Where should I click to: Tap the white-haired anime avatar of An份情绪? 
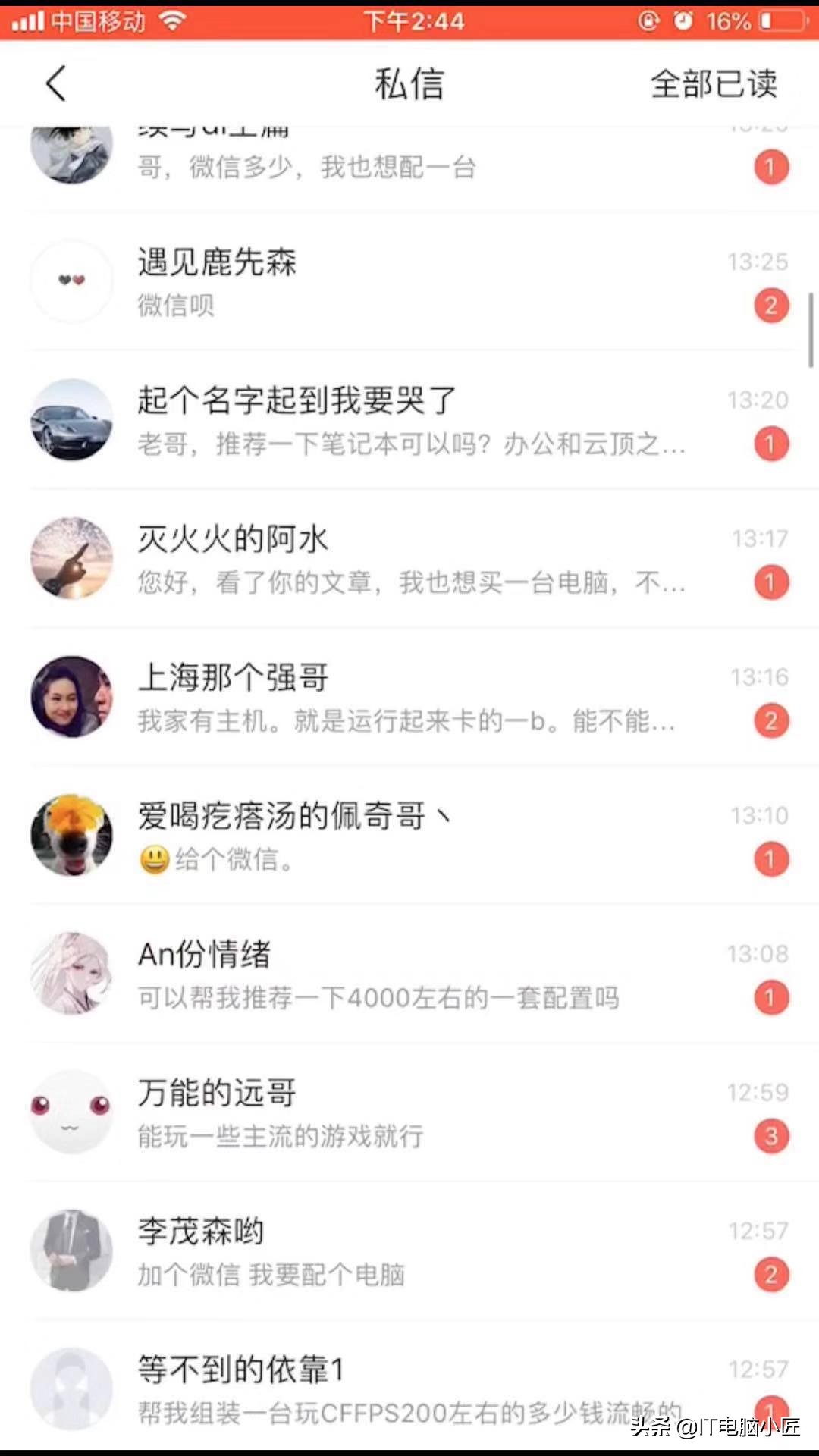71,974
